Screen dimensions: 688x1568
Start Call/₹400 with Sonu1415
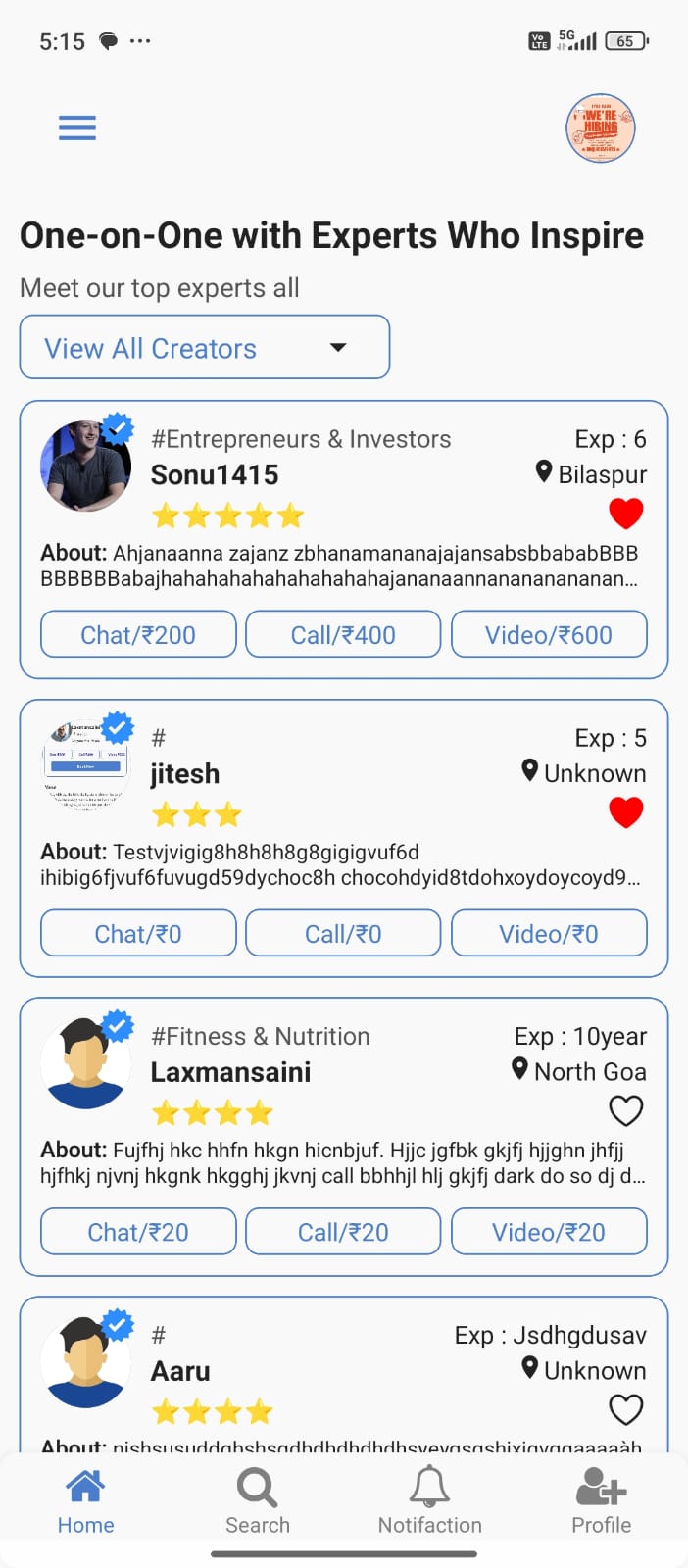click(x=343, y=634)
